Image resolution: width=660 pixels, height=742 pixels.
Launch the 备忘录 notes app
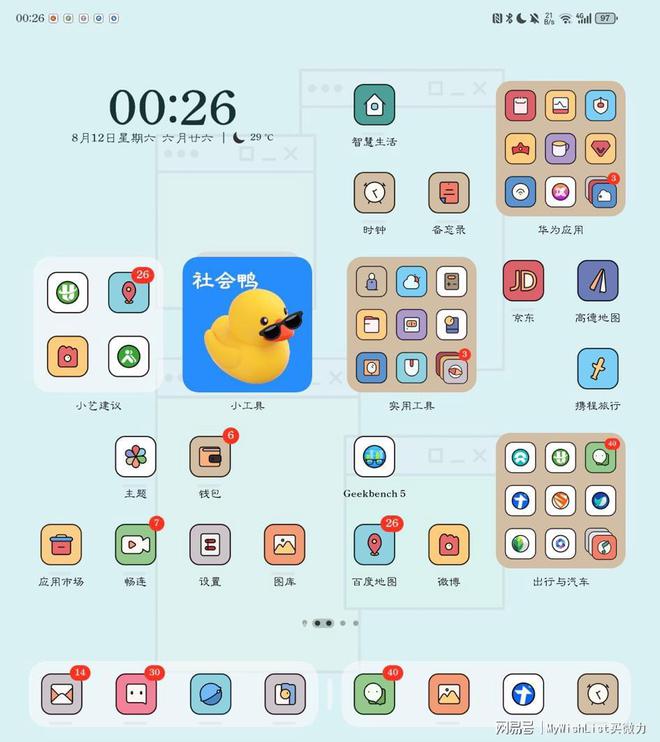coord(449,192)
